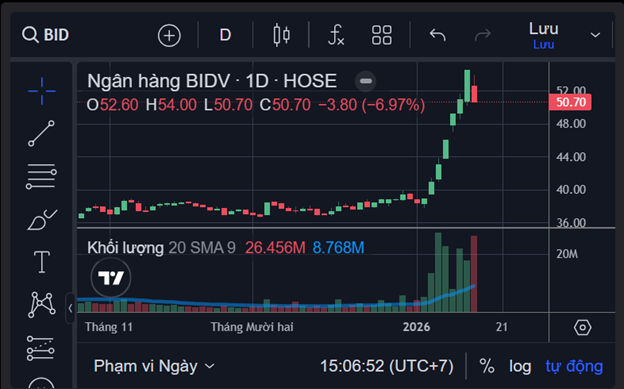Select the text annotation tool
Viewport: 624px width, 389px height.
(x=42, y=262)
